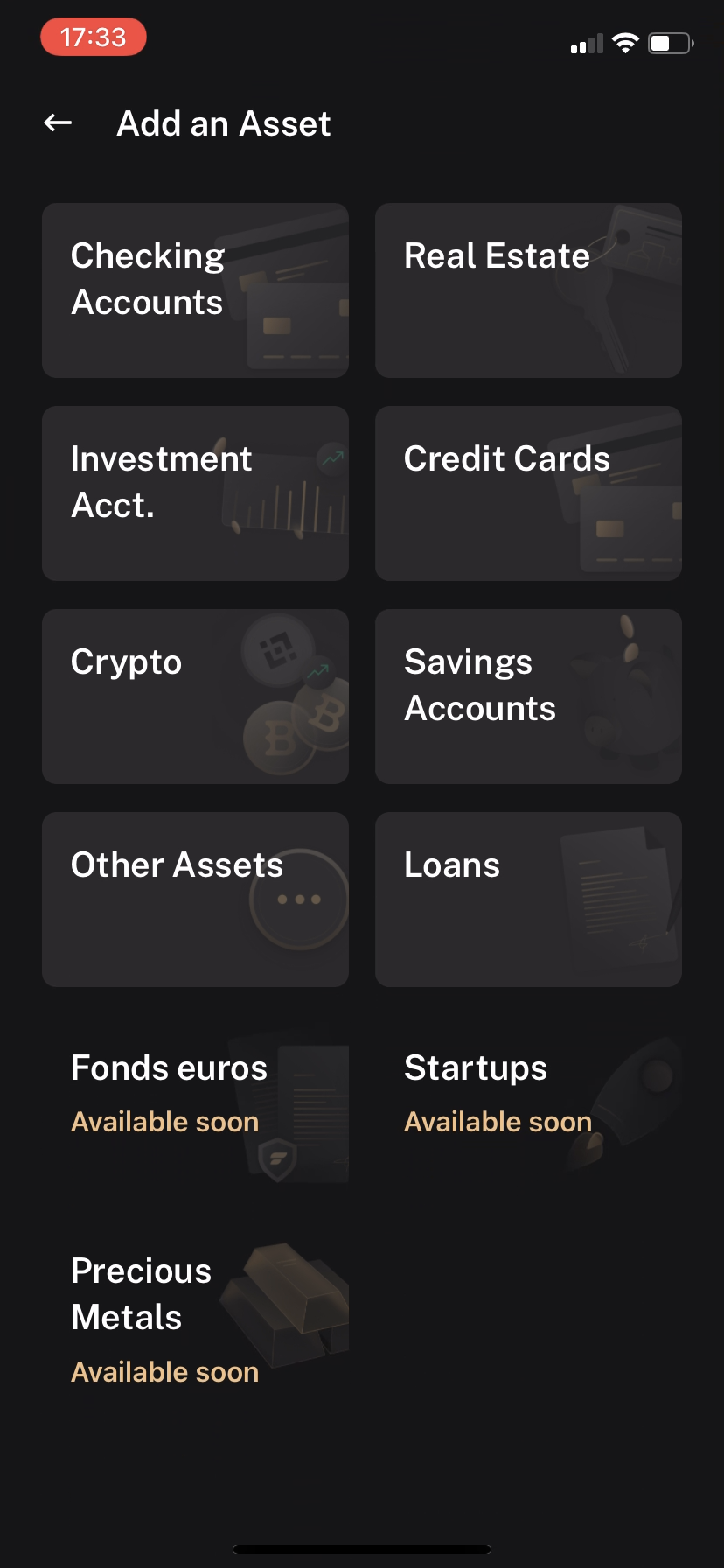Open the Savings Accounts card
This screenshot has width=724, height=1568.
click(527, 696)
